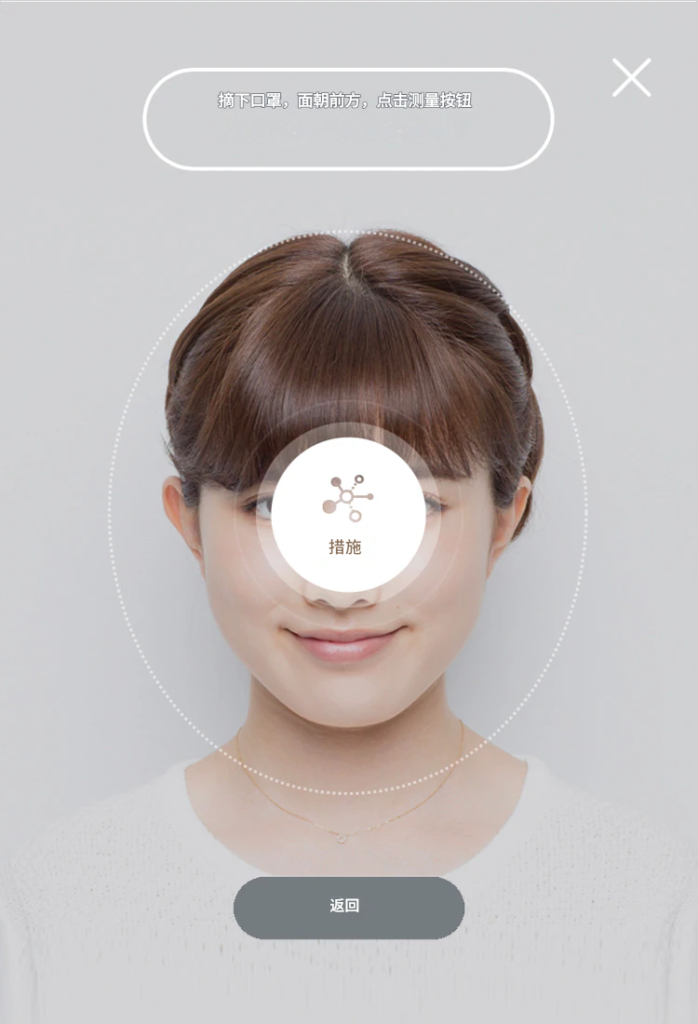The width and height of the screenshot is (698, 1024).
Task: Tap the round 措施 measure button
Action: (x=347, y=515)
